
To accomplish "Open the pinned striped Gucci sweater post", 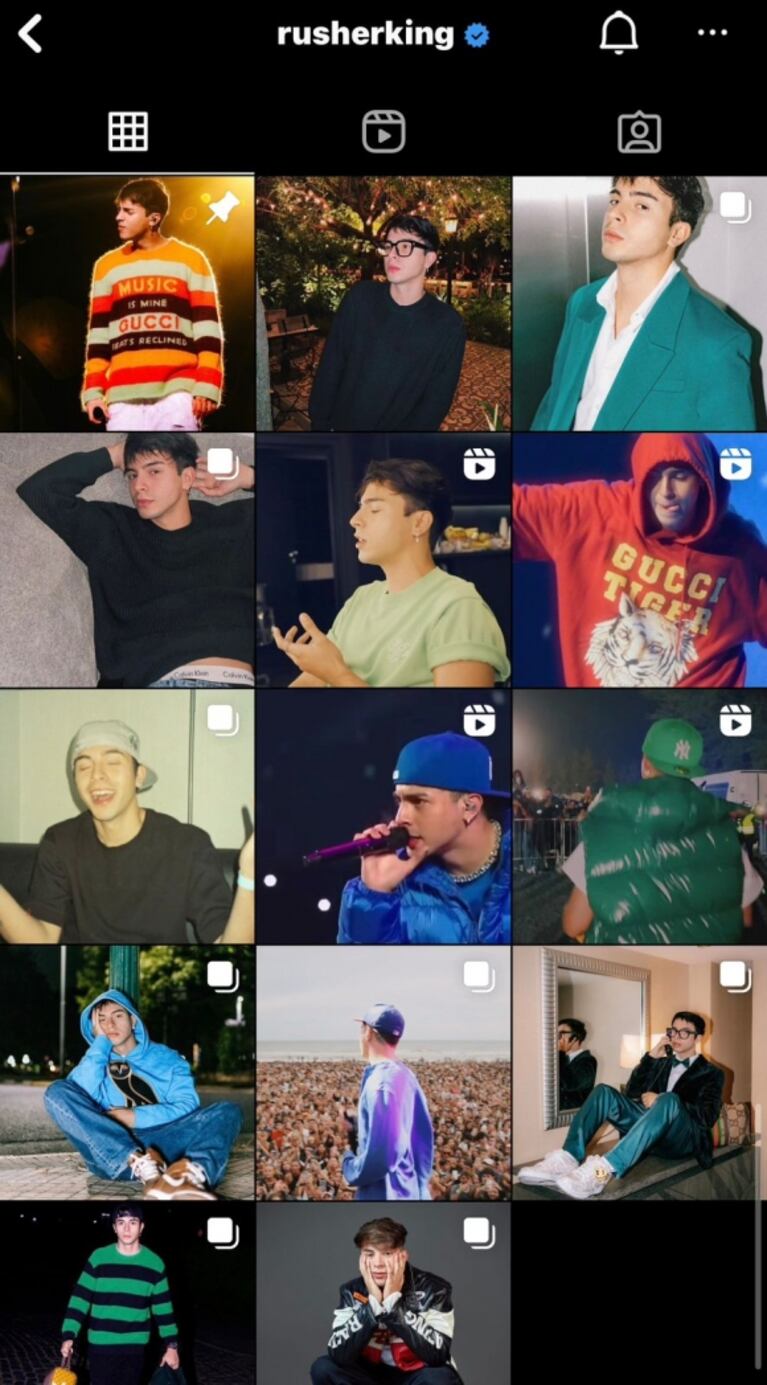I will (127, 304).
